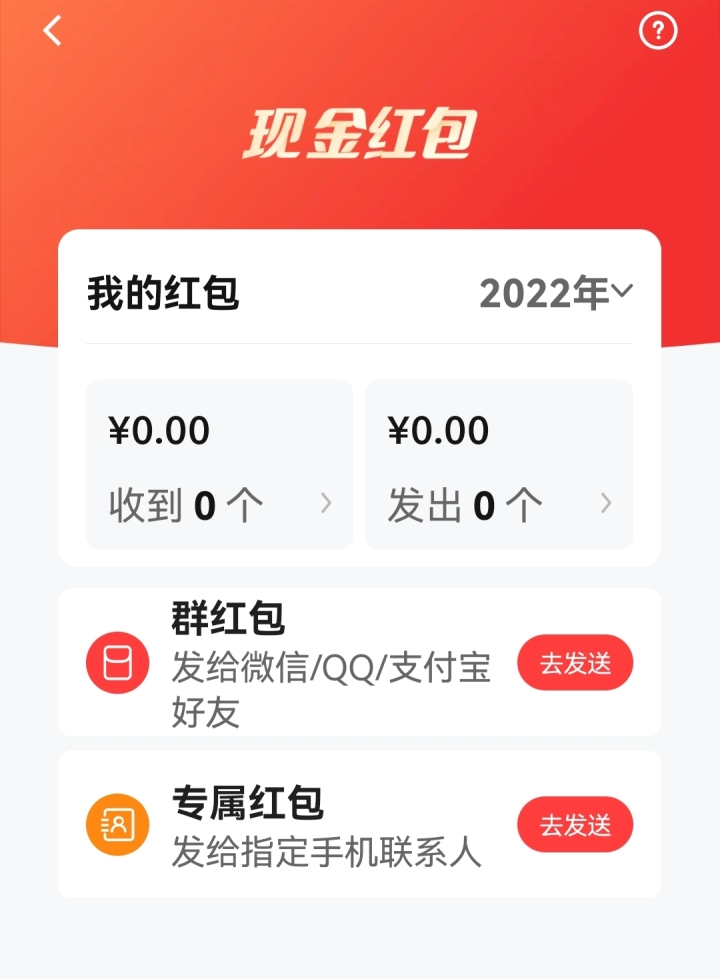Screen dimensions: 720x979
Task: Go back using the top-left arrow
Action: (x=53, y=31)
